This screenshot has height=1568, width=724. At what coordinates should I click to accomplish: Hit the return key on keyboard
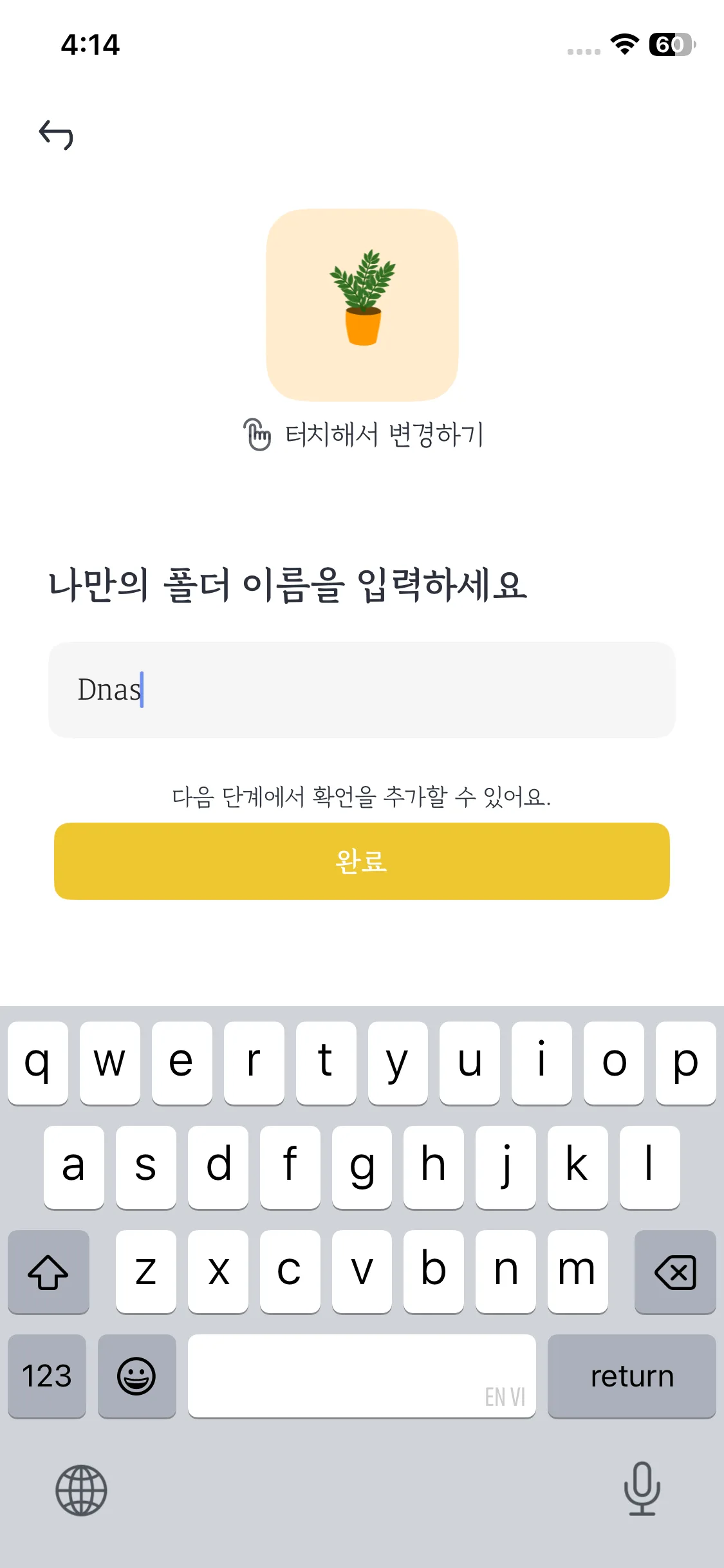click(x=631, y=1376)
